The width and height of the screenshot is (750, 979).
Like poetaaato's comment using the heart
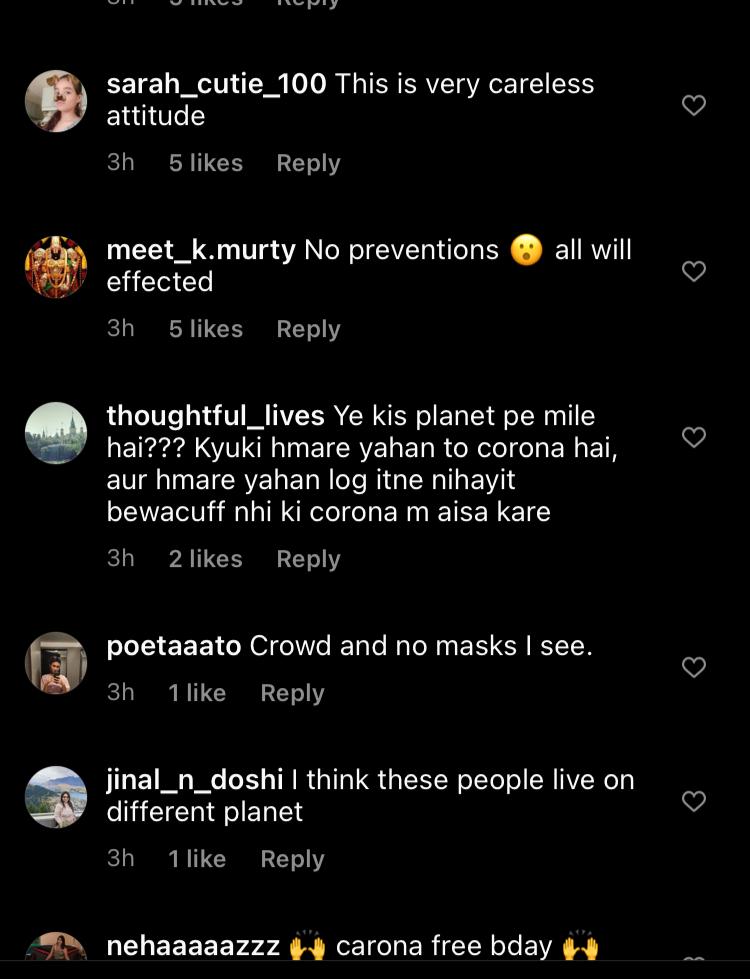(693, 666)
